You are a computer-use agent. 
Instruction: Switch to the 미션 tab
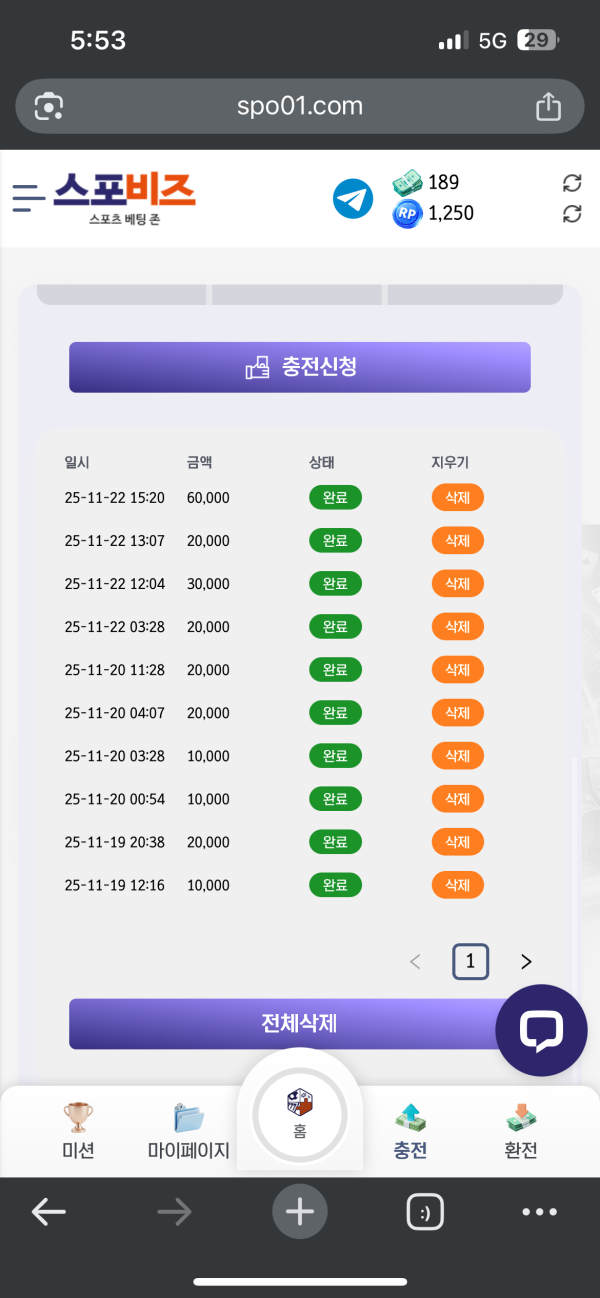pyautogui.click(x=78, y=1130)
